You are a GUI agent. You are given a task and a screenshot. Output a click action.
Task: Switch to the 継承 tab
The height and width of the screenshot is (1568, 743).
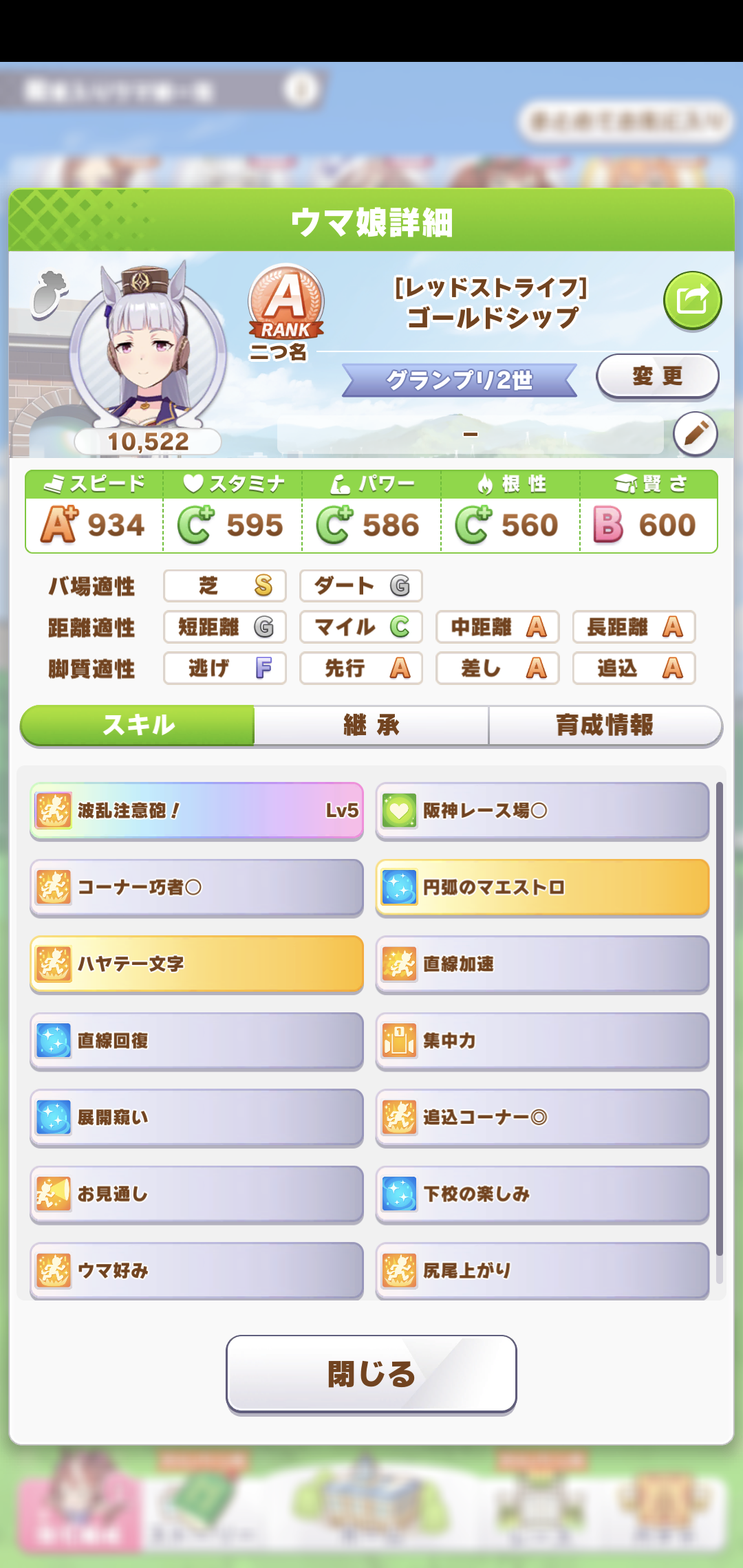coord(371,726)
